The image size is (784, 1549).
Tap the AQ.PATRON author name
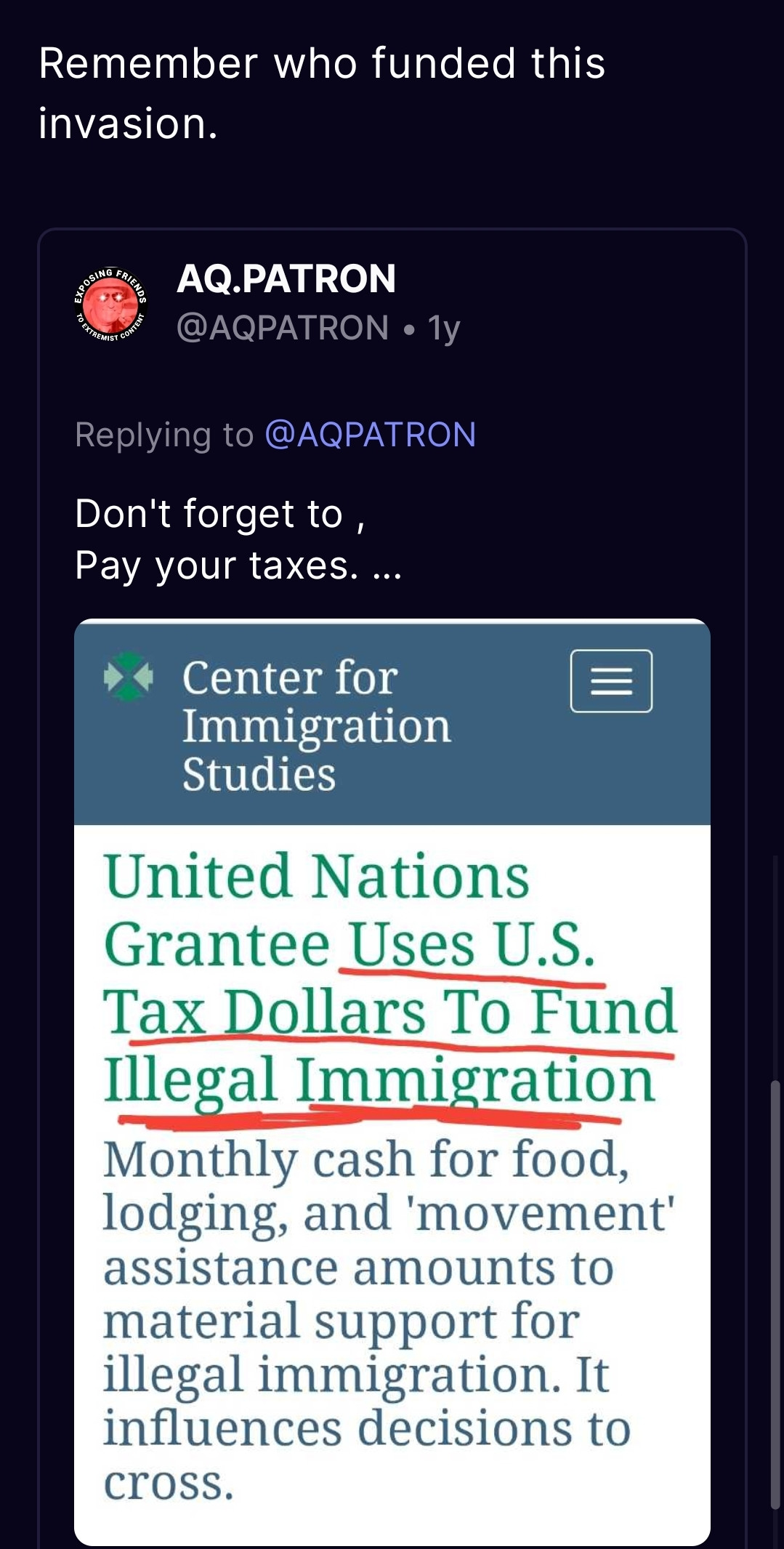pyautogui.click(x=286, y=278)
